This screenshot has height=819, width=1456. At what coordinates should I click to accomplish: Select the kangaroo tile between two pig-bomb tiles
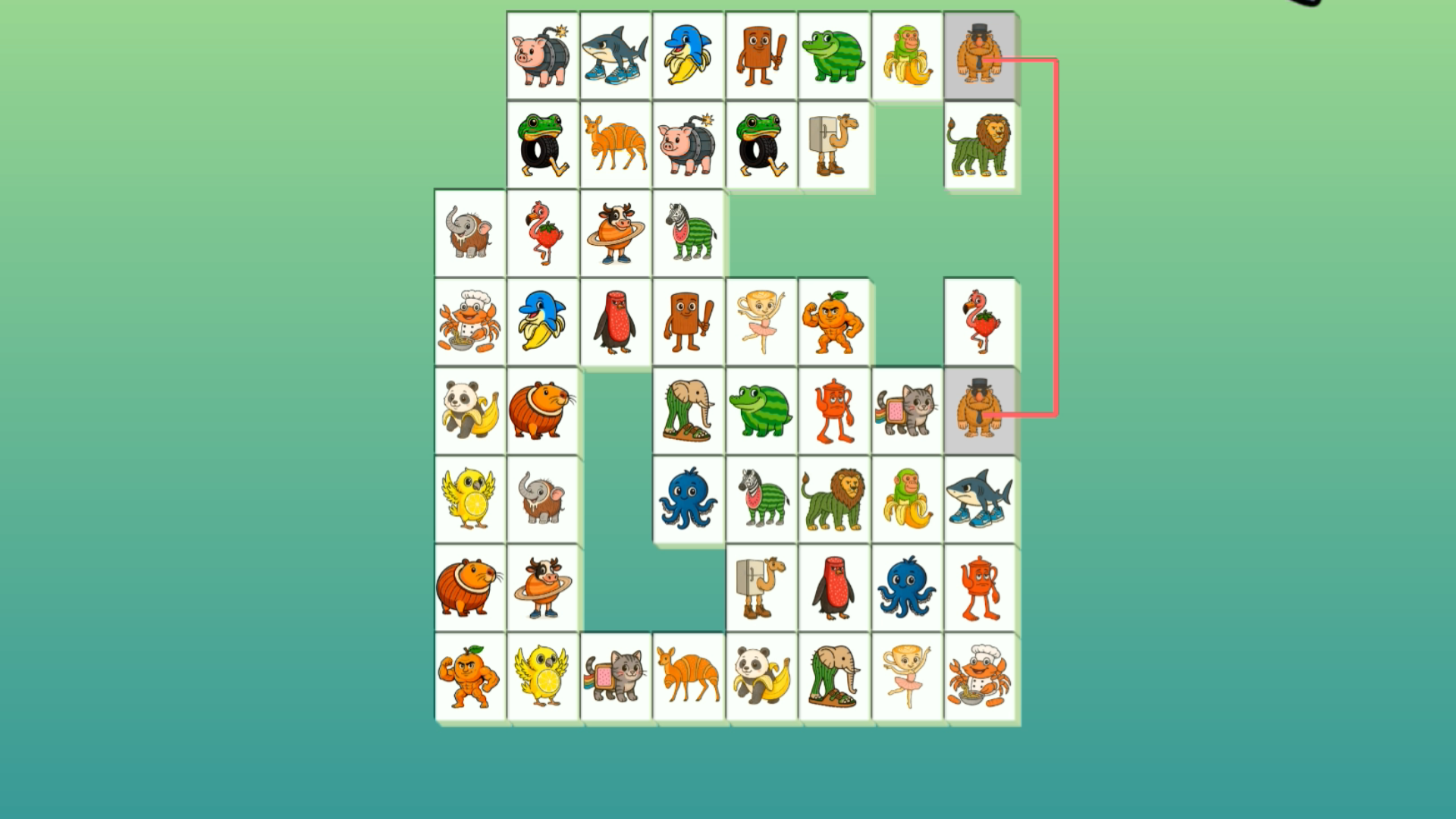[615, 144]
